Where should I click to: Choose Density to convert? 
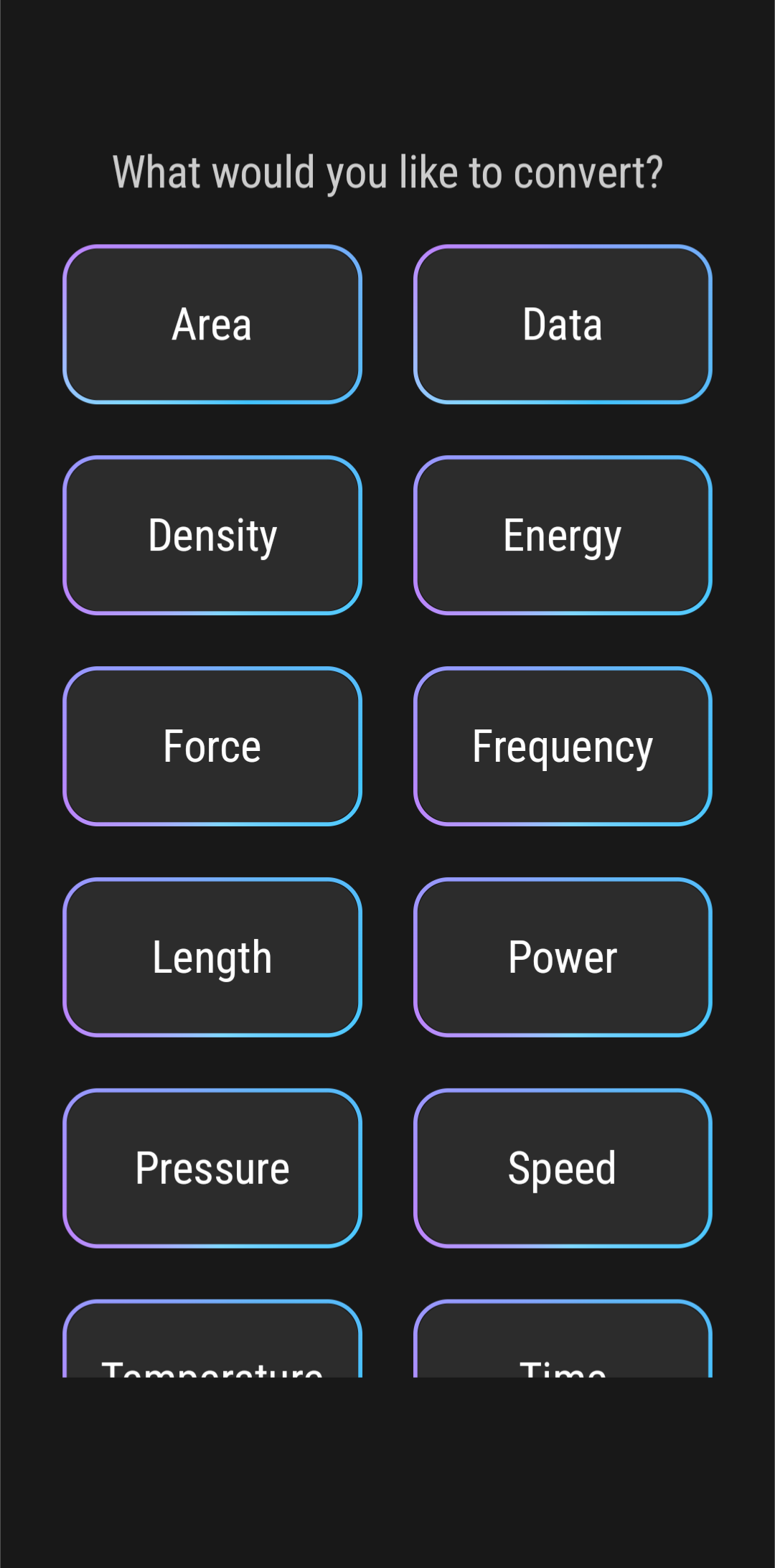212,536
